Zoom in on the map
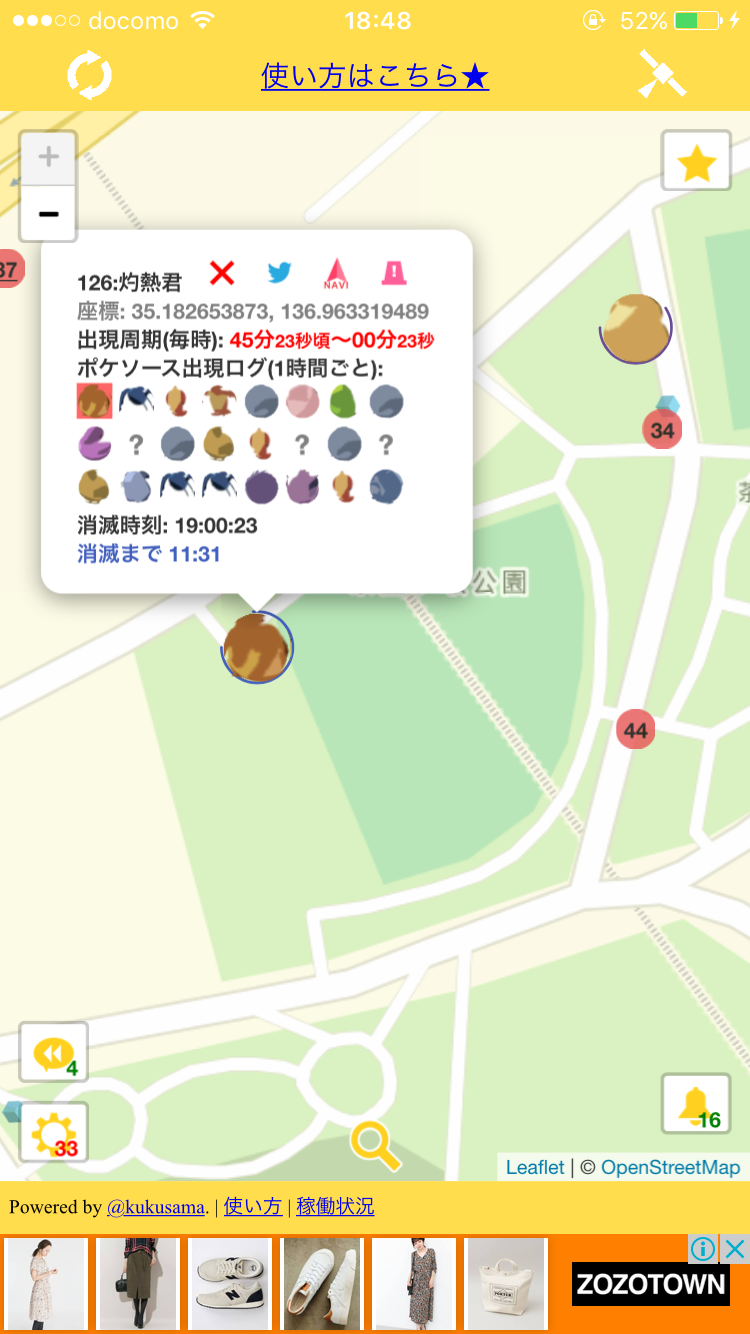 click(47, 157)
